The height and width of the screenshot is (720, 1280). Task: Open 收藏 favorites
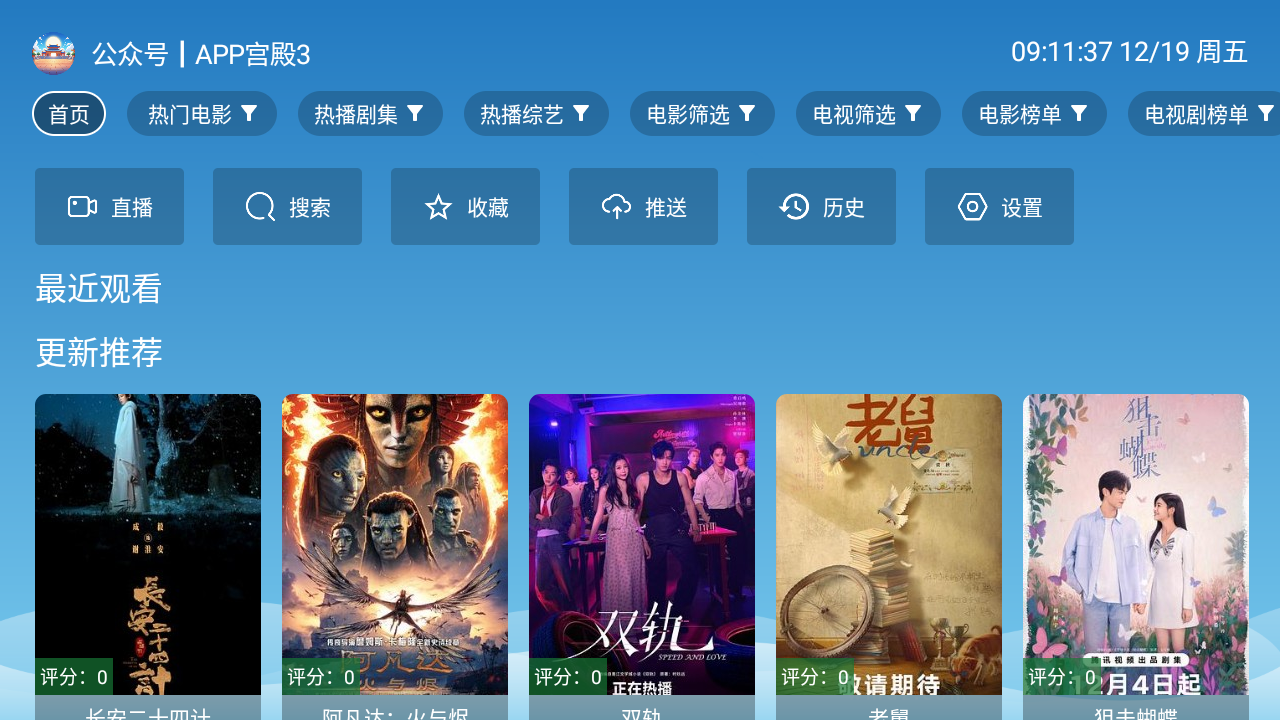click(465, 207)
